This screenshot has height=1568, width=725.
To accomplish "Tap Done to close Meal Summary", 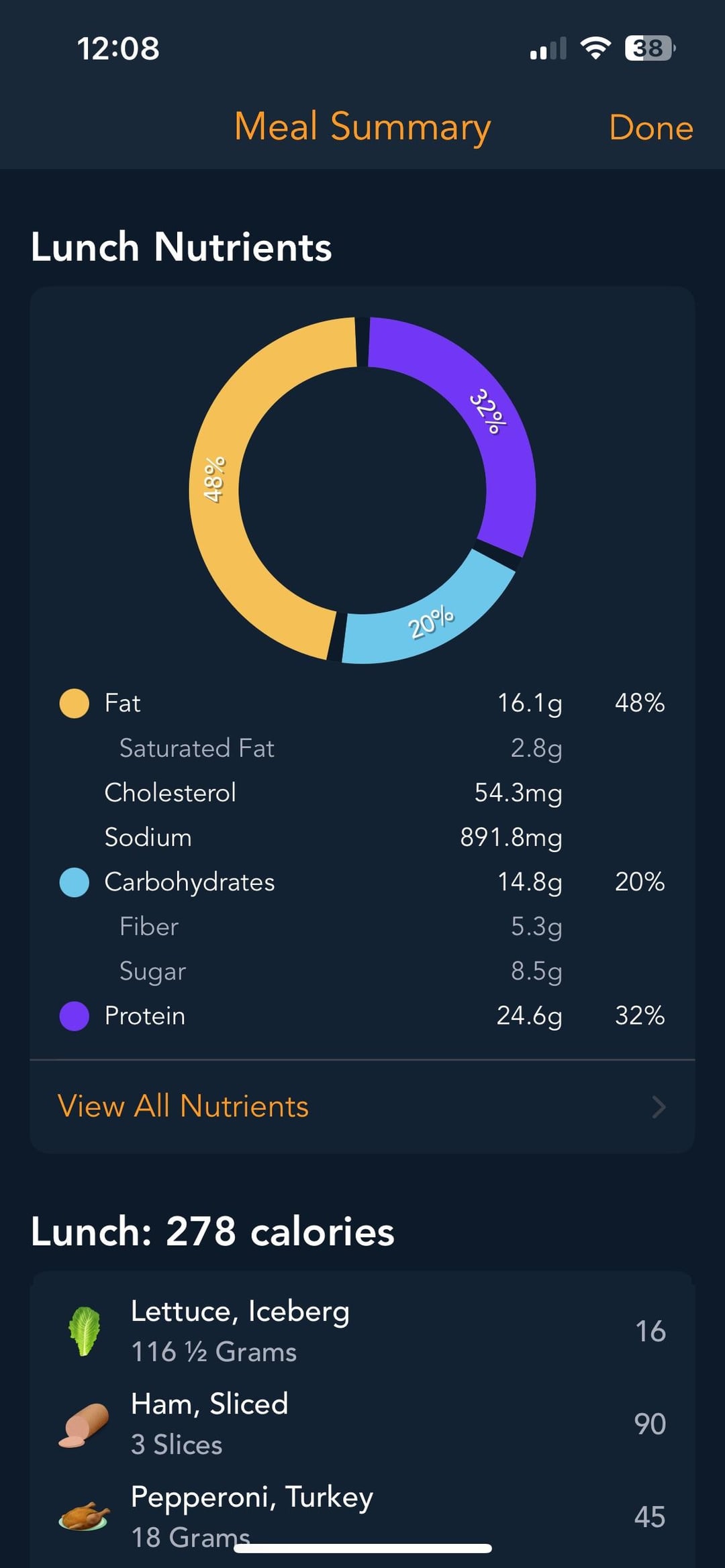I will pos(650,127).
